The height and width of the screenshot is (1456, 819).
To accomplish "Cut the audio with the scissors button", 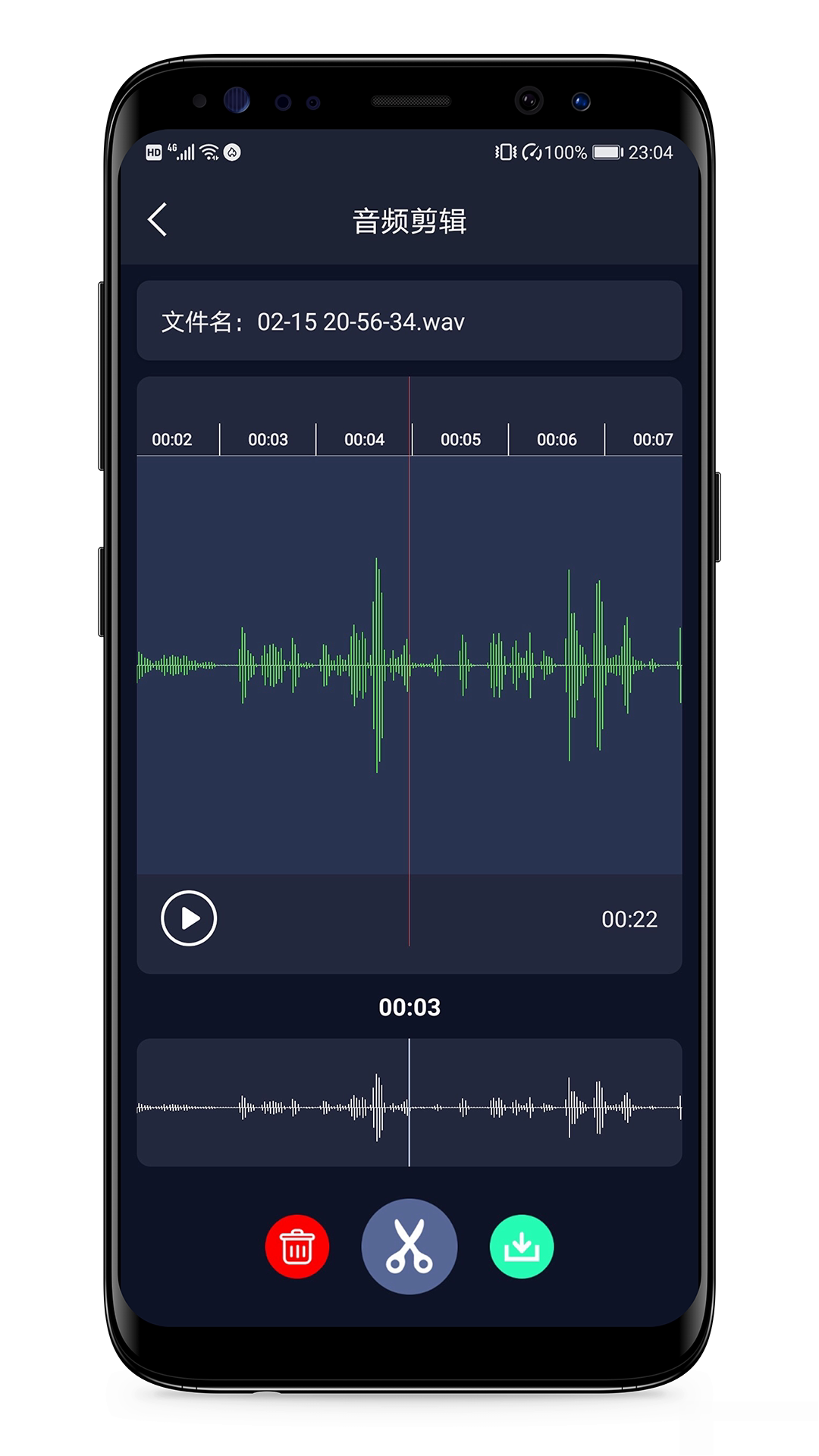I will [x=409, y=1246].
